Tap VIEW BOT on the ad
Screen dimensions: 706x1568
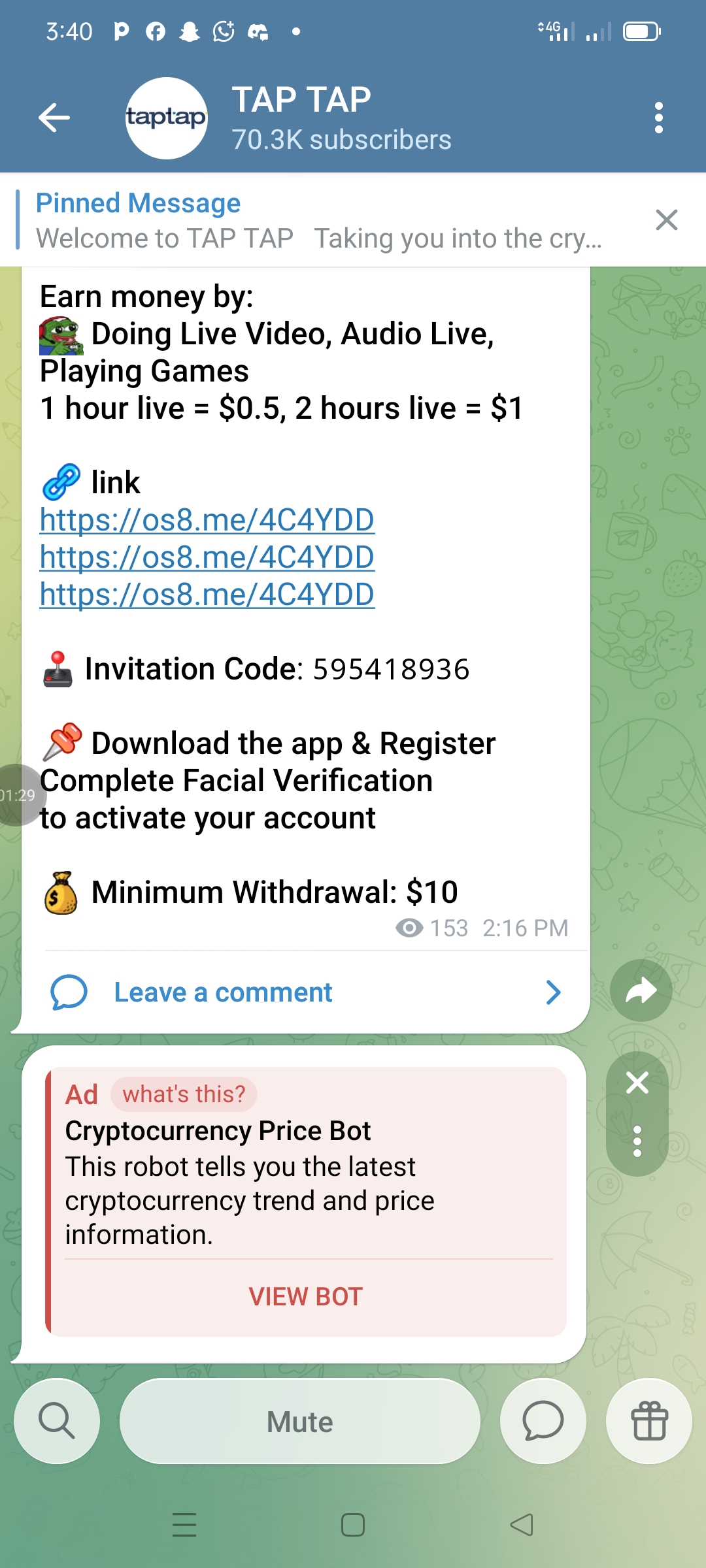click(306, 1297)
